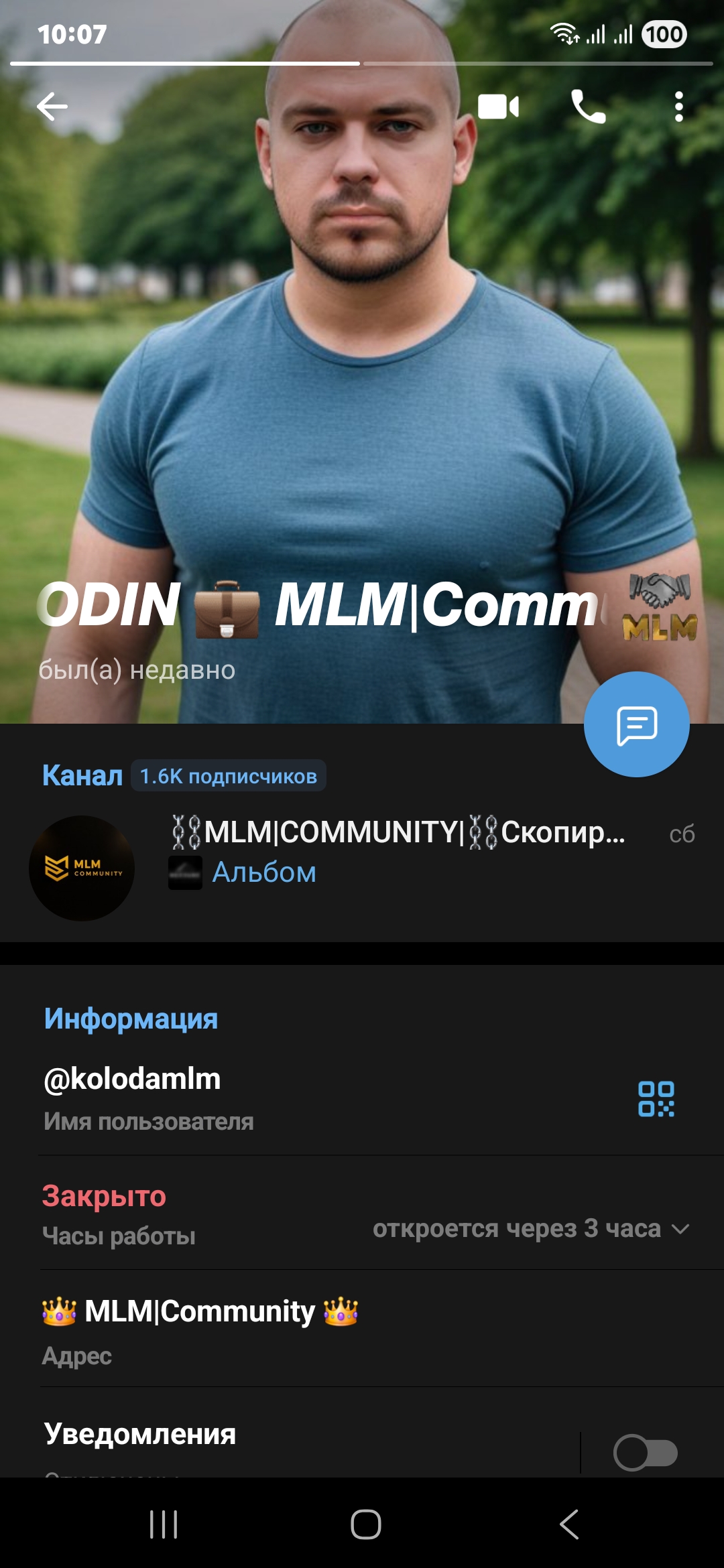Expand the business hours details

pyautogui.click(x=680, y=1229)
